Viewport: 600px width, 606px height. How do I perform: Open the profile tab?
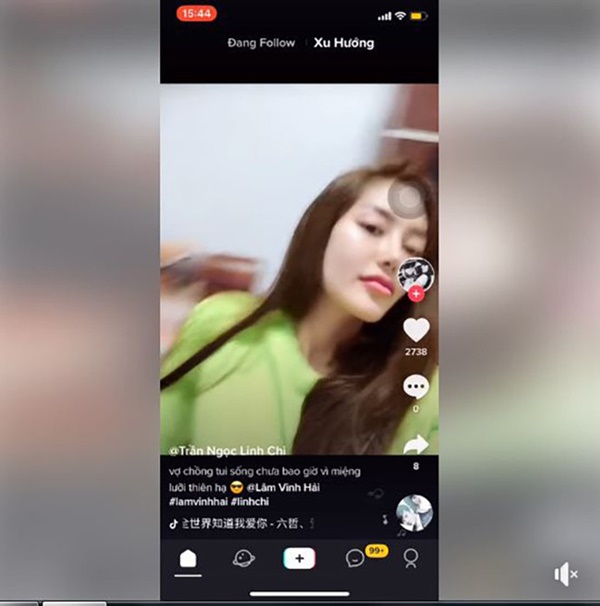point(411,559)
